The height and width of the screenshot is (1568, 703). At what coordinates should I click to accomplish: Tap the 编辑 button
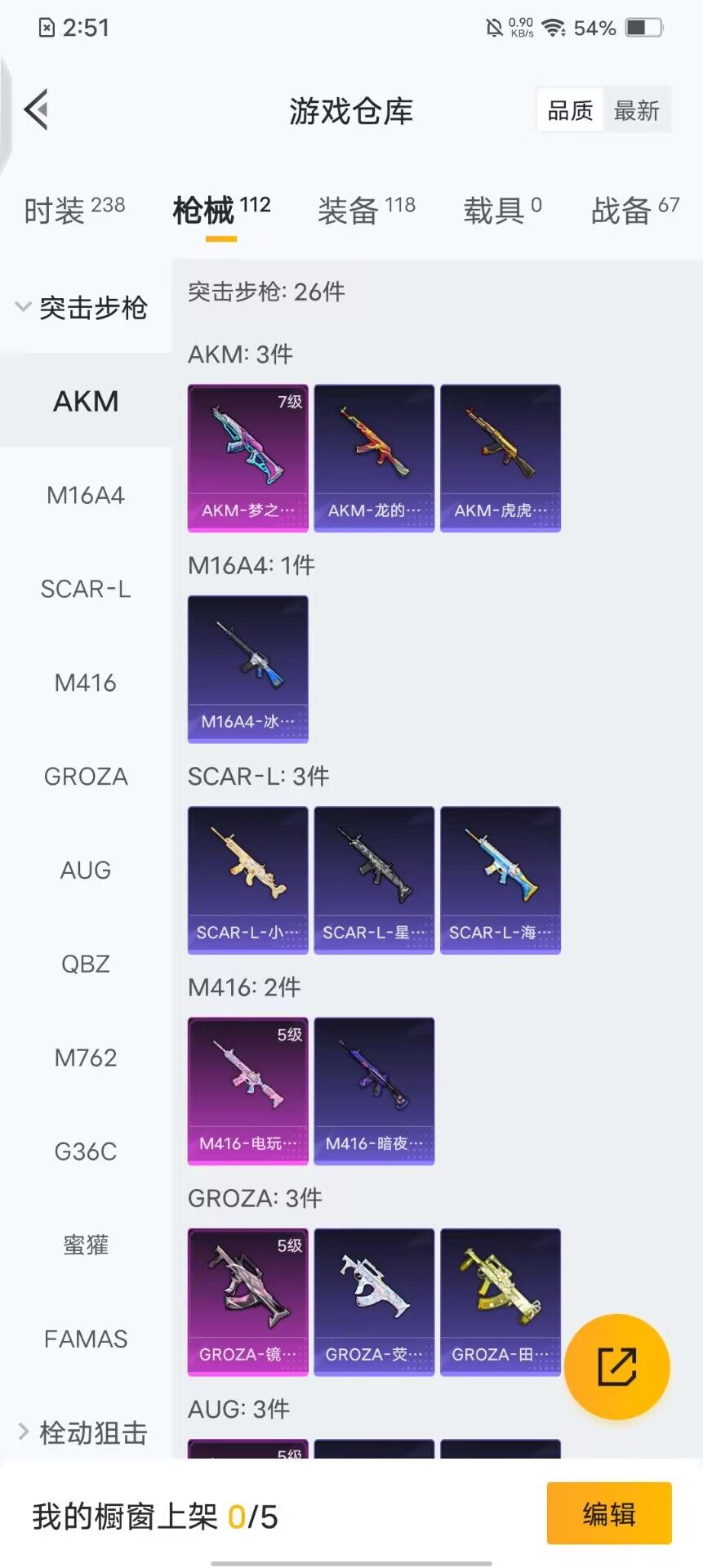point(609,1514)
